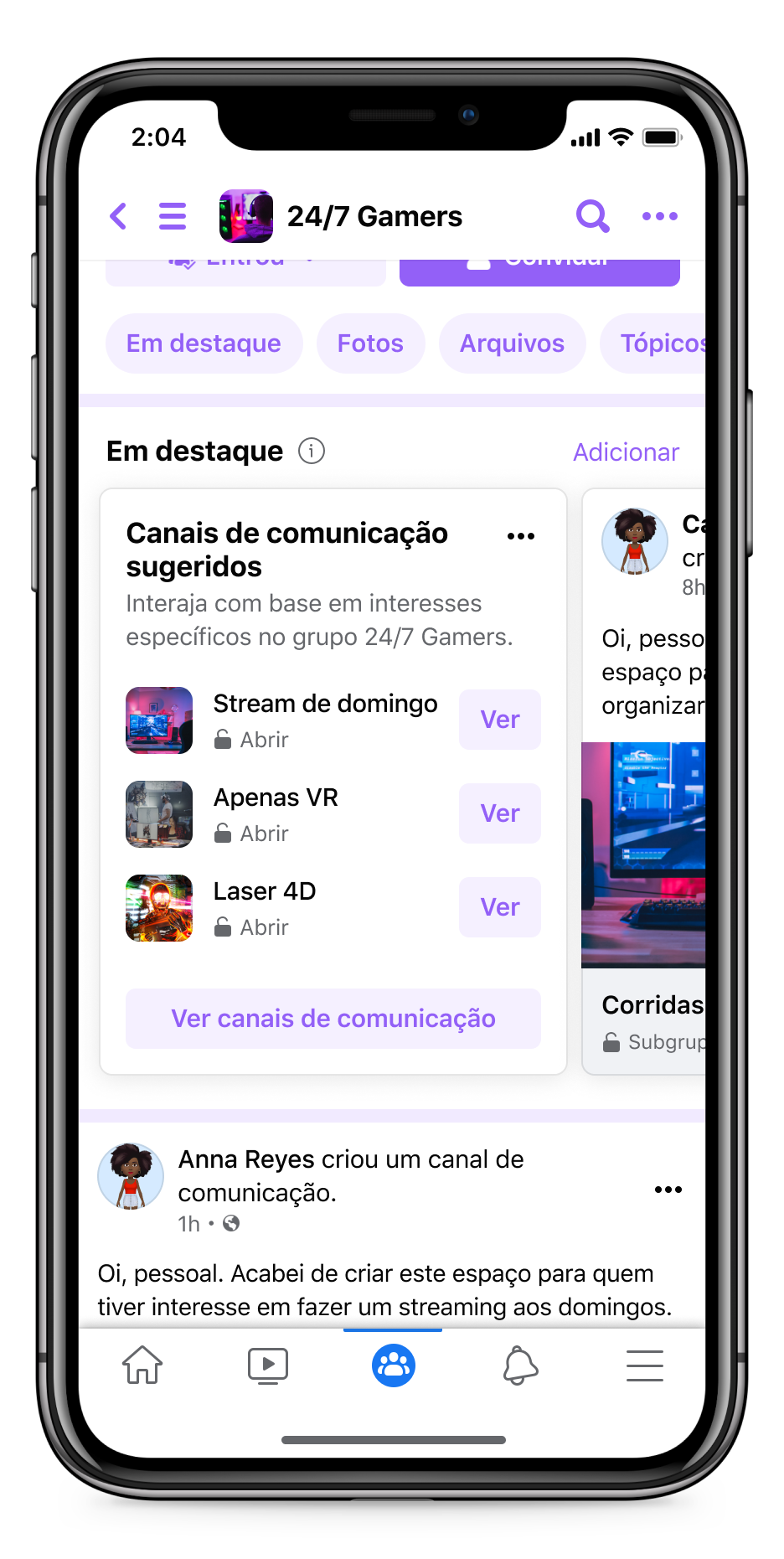View the Stream de domingo channel
784x1559 pixels.
(x=499, y=720)
